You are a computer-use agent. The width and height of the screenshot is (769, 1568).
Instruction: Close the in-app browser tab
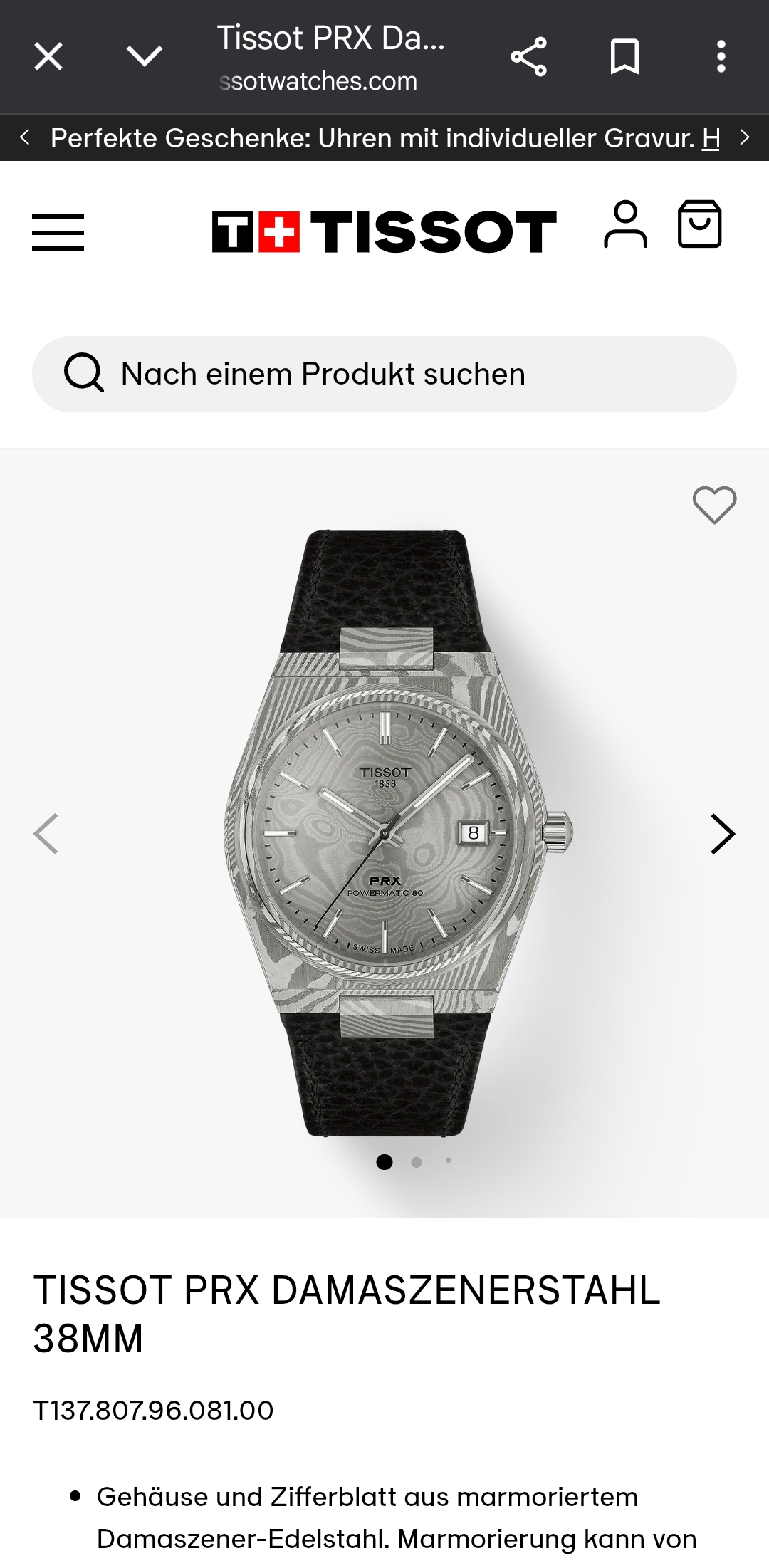48,57
